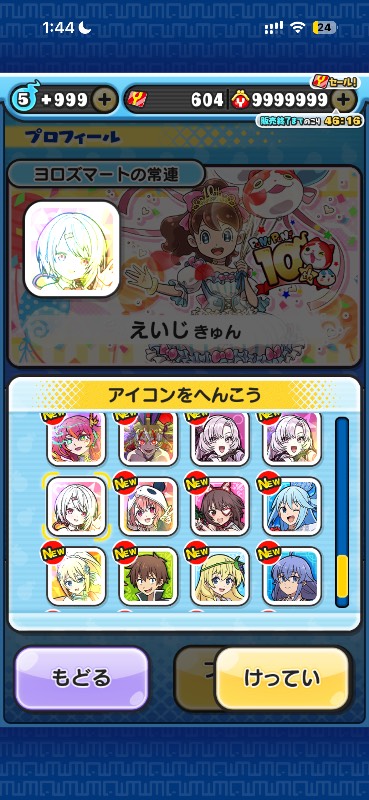The width and height of the screenshot is (369, 800).
Task: Pick the dark-skinned masked character icon
Action: click(148, 439)
